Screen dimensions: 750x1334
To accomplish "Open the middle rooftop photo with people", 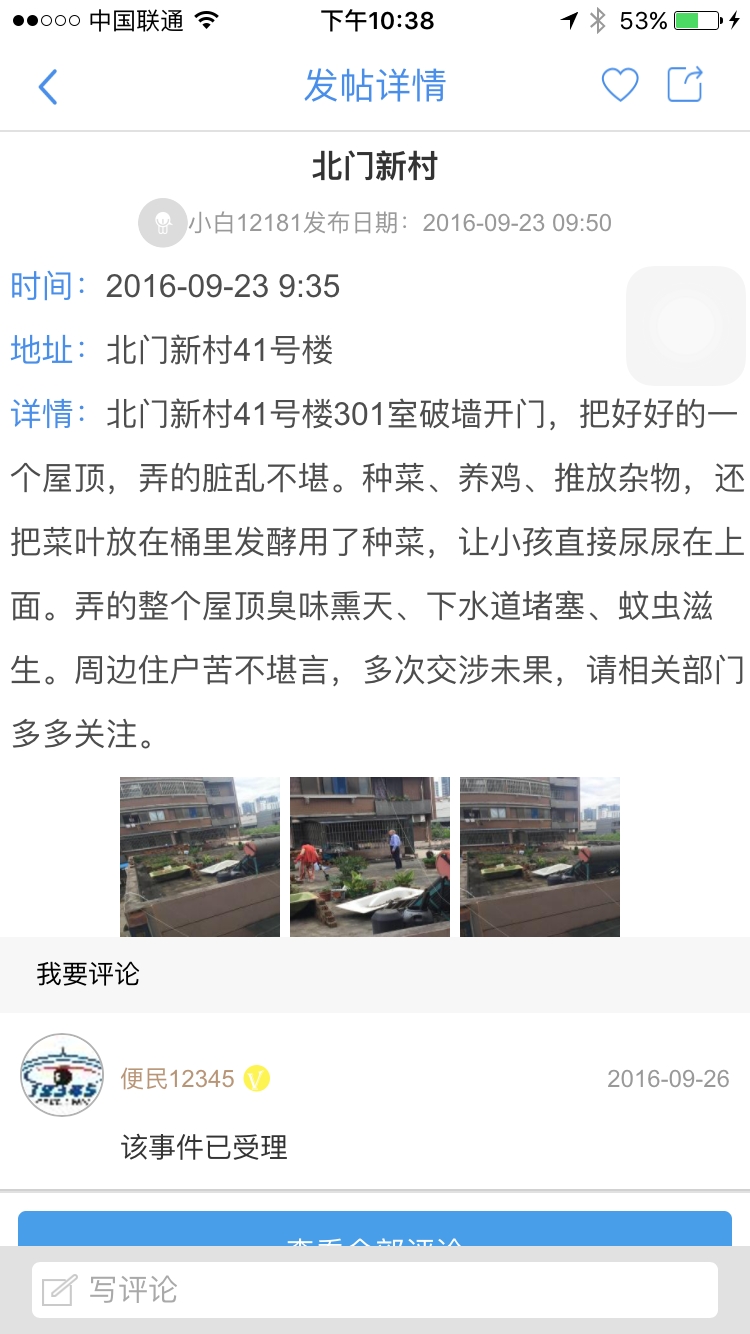I will (x=370, y=857).
